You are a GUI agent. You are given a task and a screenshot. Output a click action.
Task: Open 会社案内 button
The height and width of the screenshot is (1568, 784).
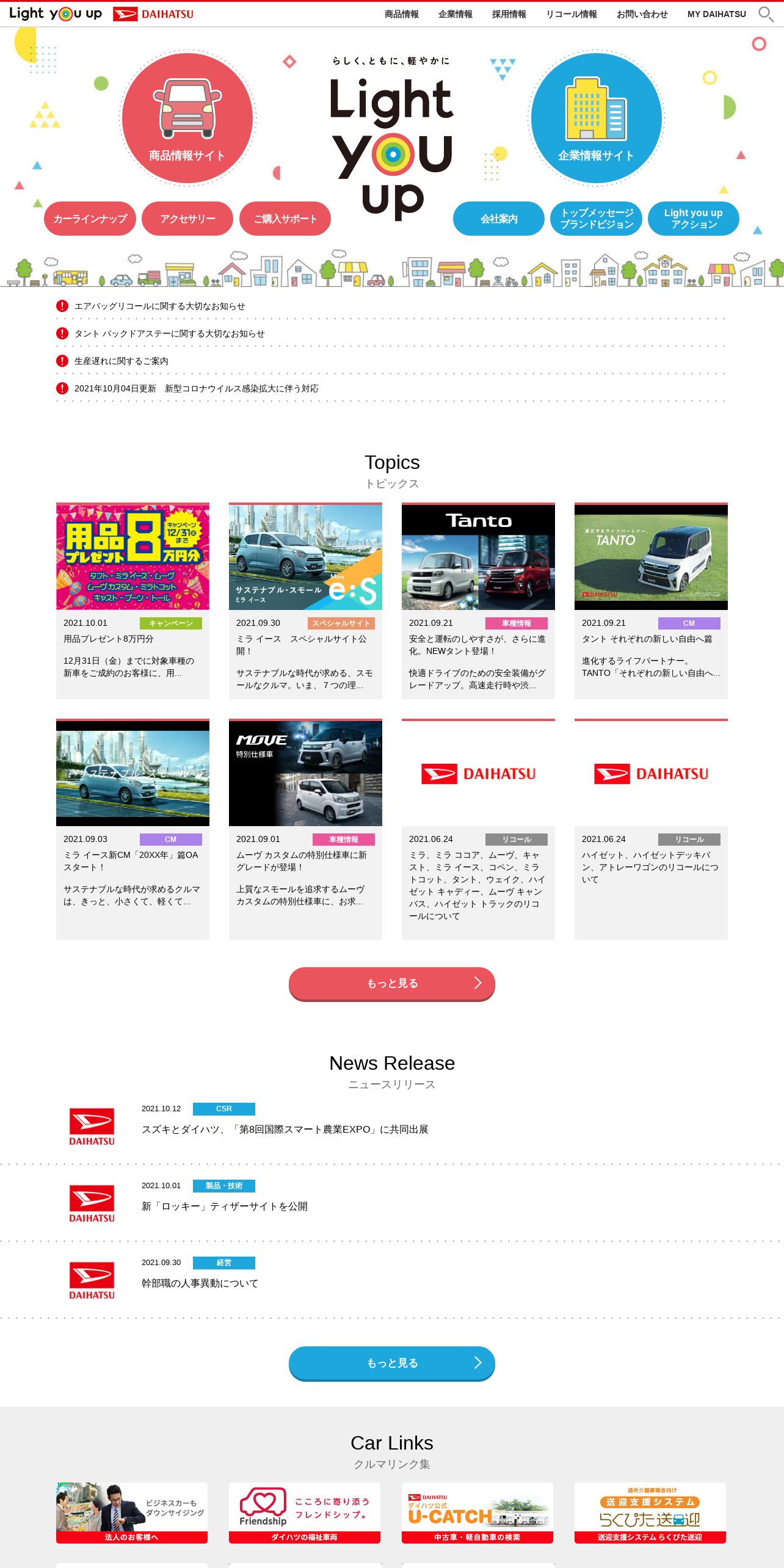(x=499, y=219)
